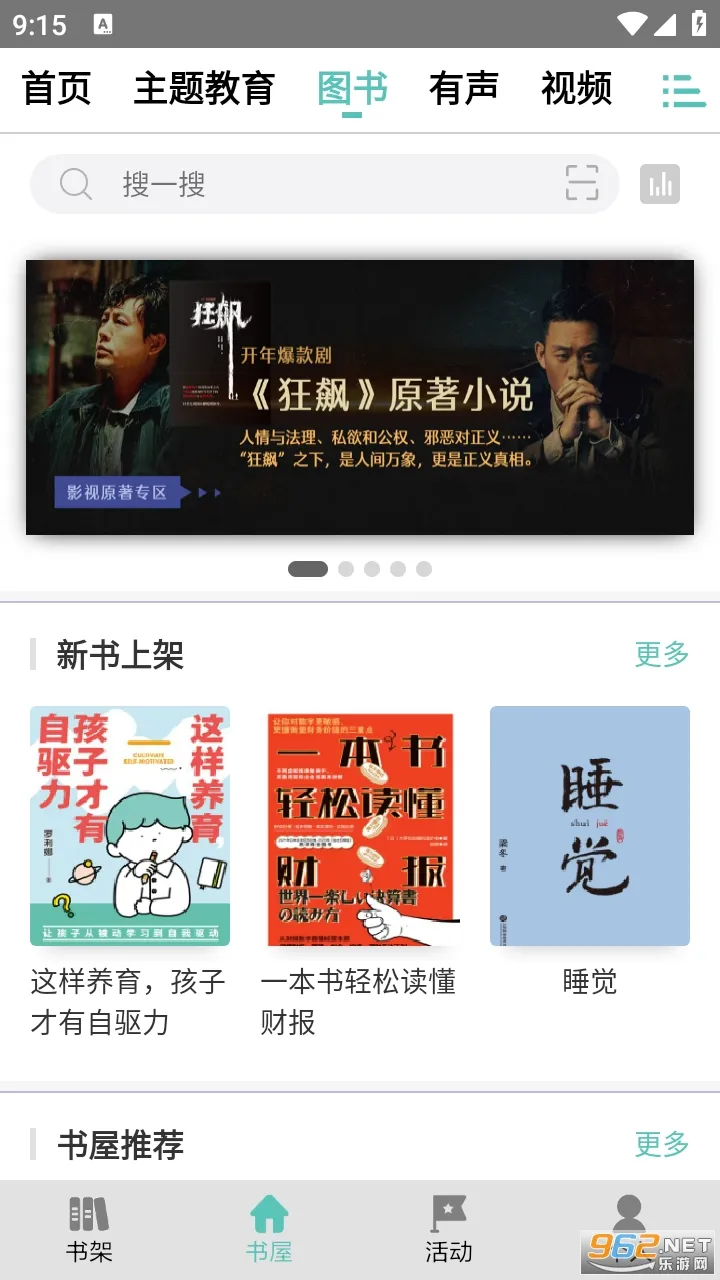Switch to the 活动 bottom tab
The width and height of the screenshot is (720, 1280).
point(448,1230)
